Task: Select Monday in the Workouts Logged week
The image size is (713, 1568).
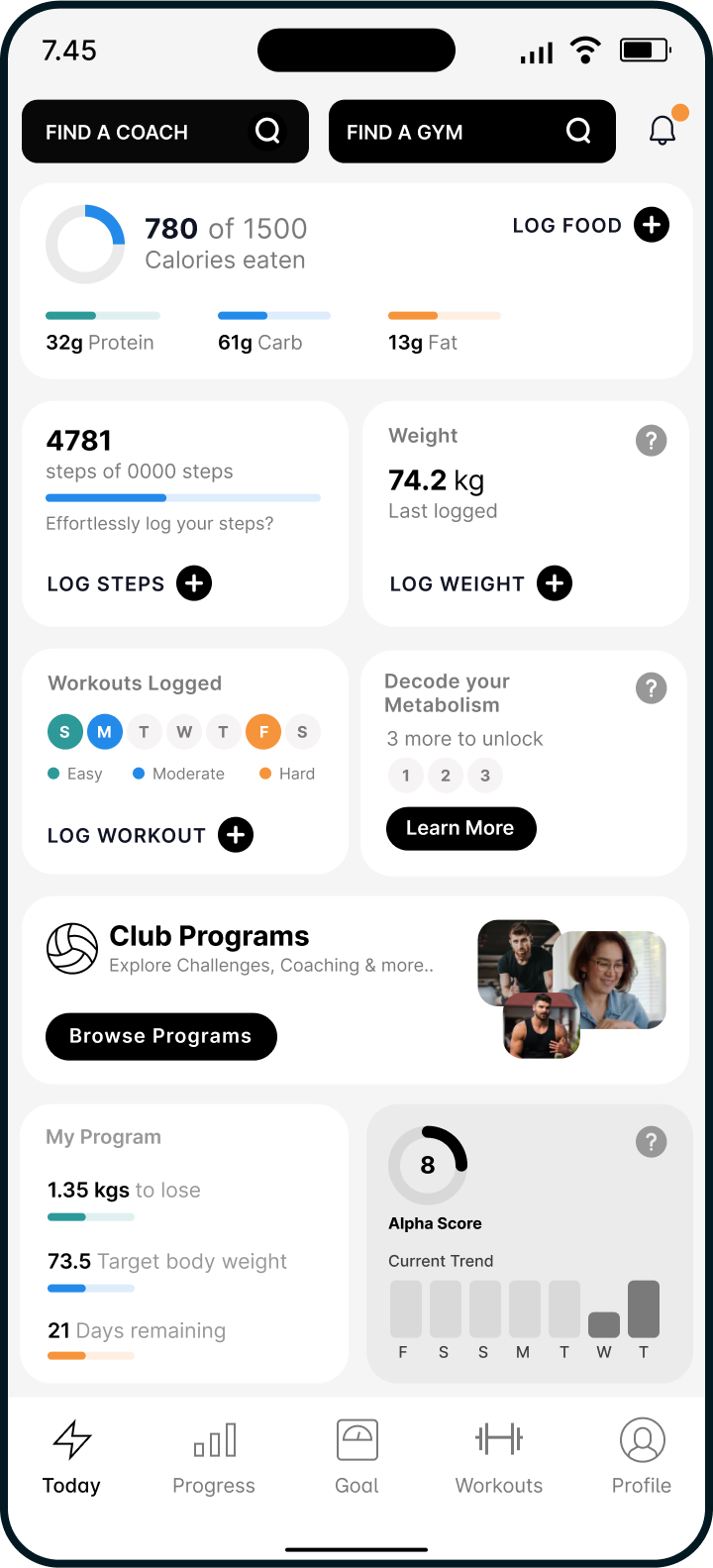Action: [104, 731]
